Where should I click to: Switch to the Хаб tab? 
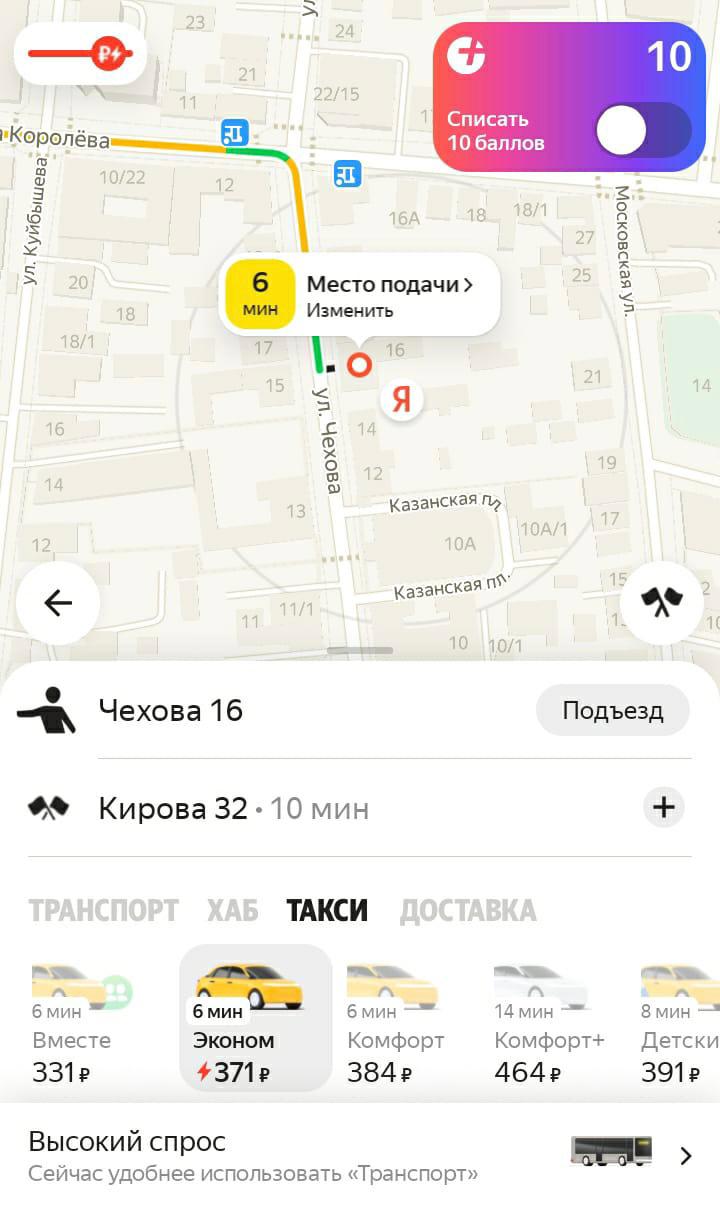pyautogui.click(x=232, y=910)
